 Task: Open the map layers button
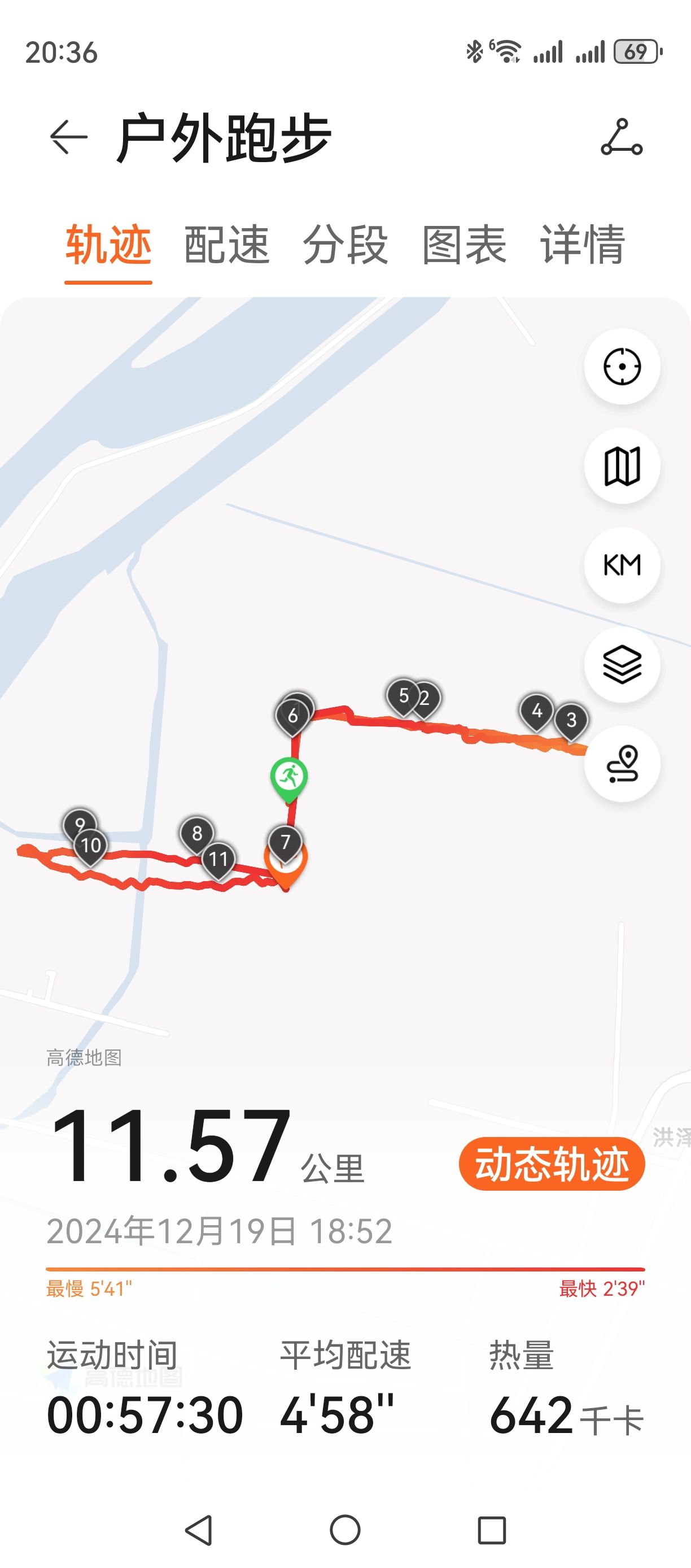pyautogui.click(x=622, y=664)
